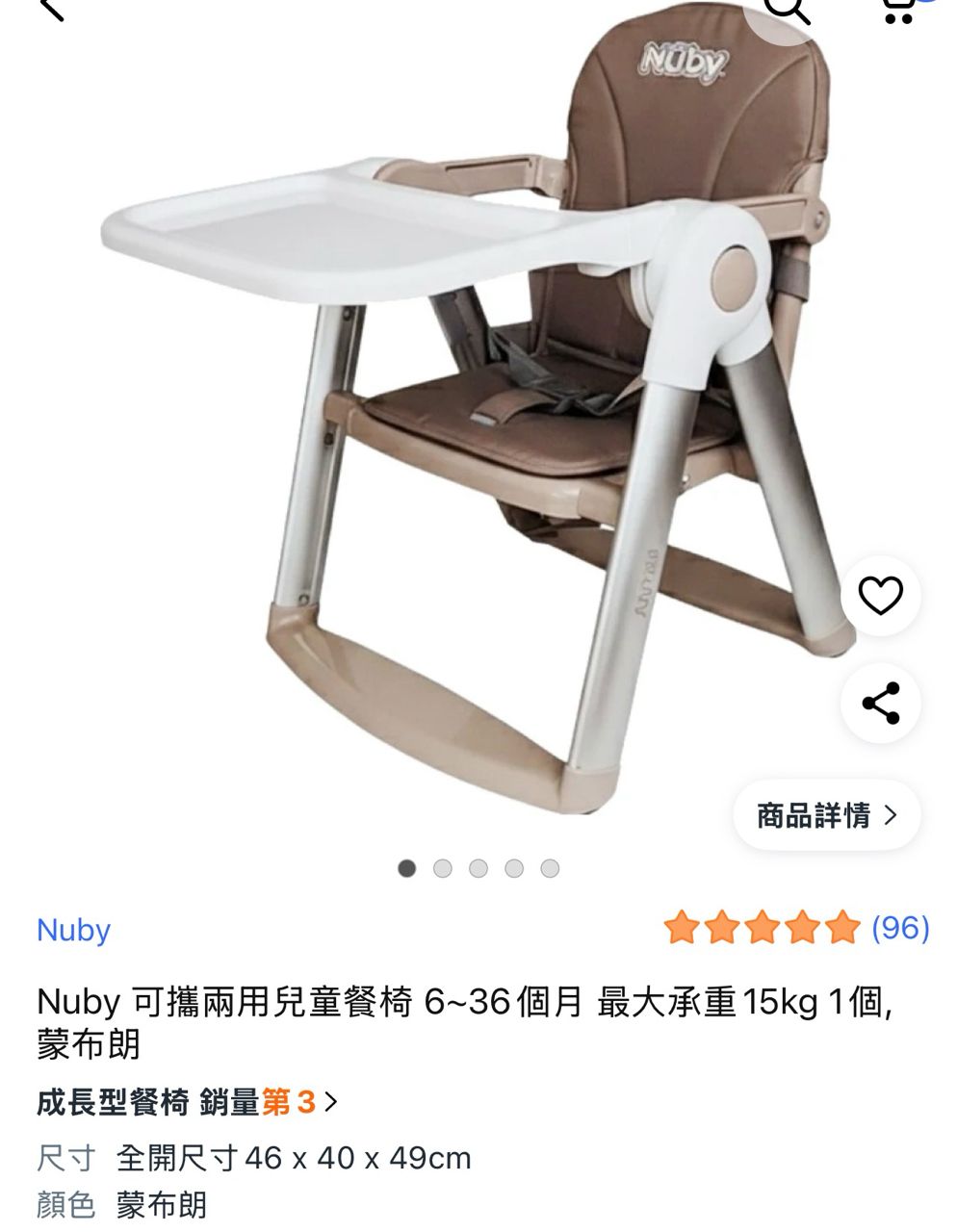
Task: Jump to second image page dot
Action: coord(443,869)
